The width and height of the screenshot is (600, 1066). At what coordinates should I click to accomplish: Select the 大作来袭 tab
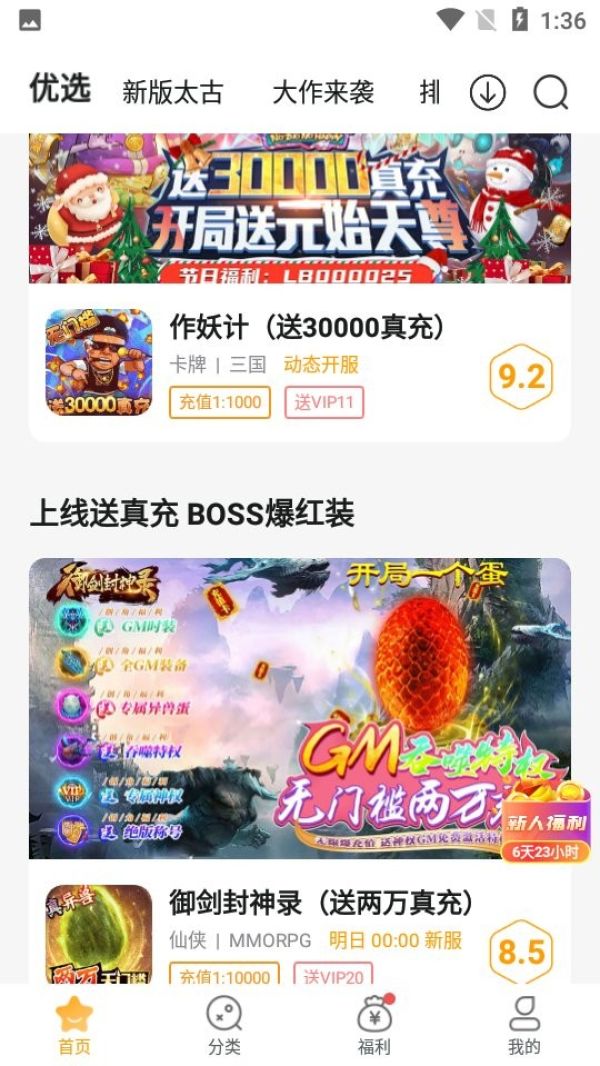pyautogui.click(x=323, y=93)
